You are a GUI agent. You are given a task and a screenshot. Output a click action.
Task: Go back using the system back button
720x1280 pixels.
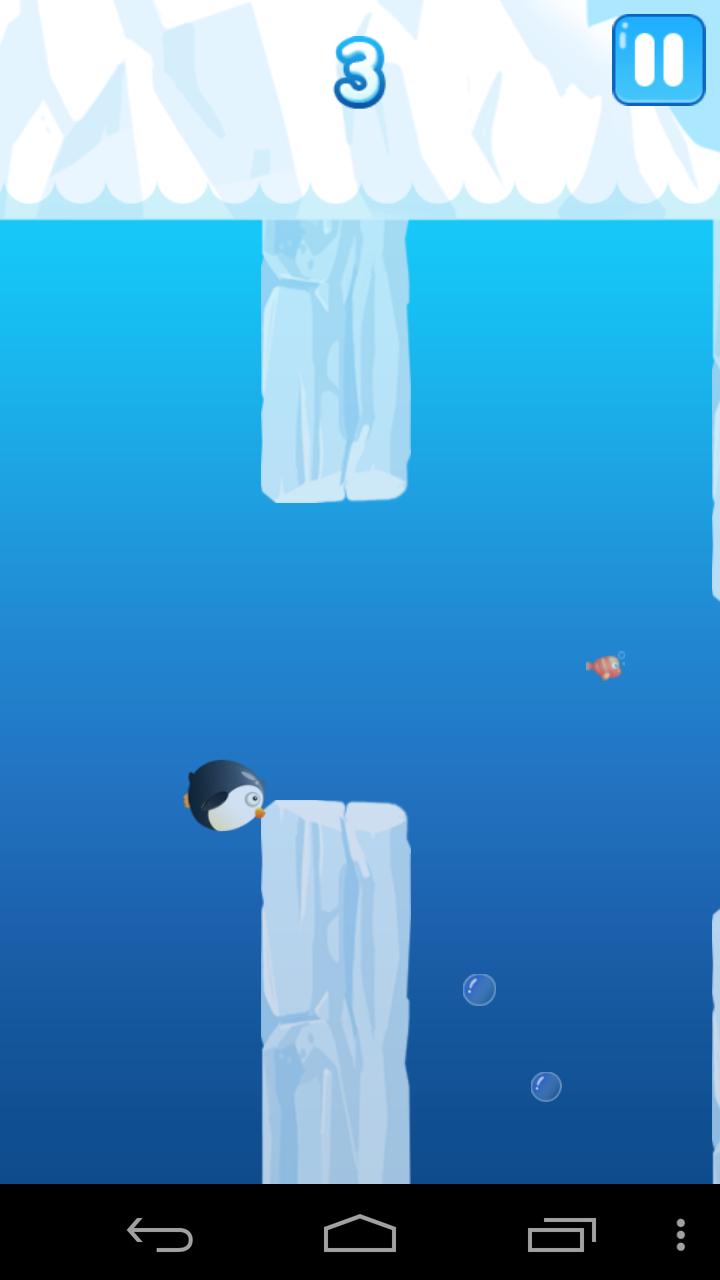160,1234
